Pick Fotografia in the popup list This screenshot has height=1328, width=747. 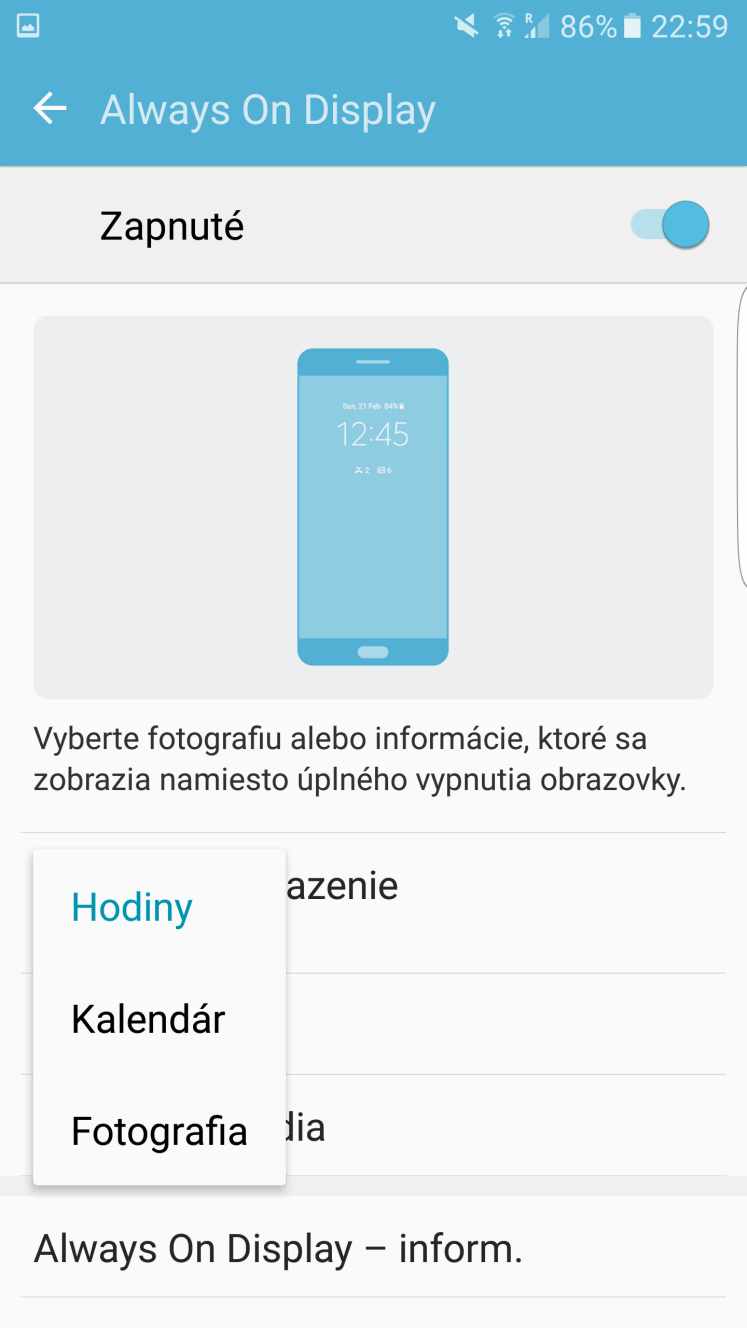pos(159,1131)
